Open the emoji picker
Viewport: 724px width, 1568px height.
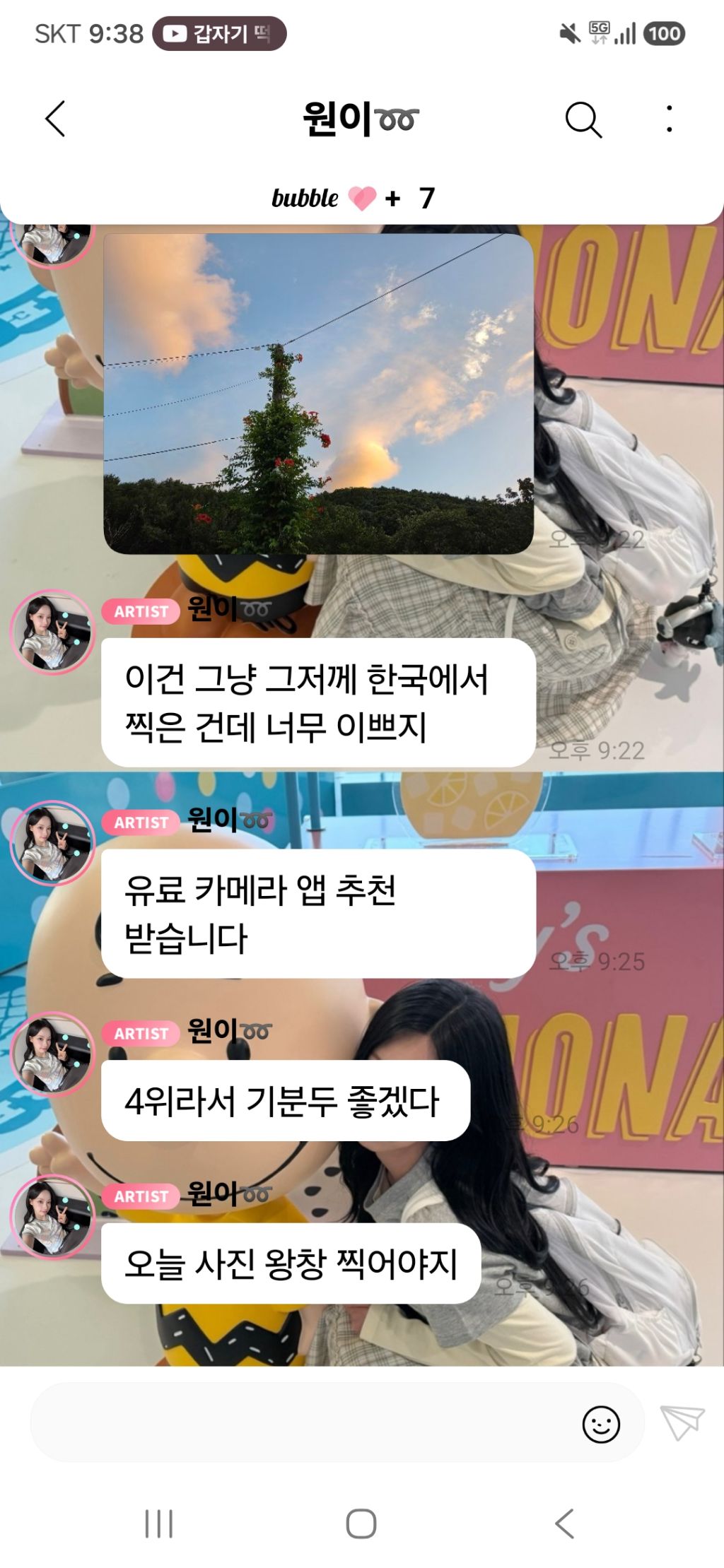[x=601, y=1424]
